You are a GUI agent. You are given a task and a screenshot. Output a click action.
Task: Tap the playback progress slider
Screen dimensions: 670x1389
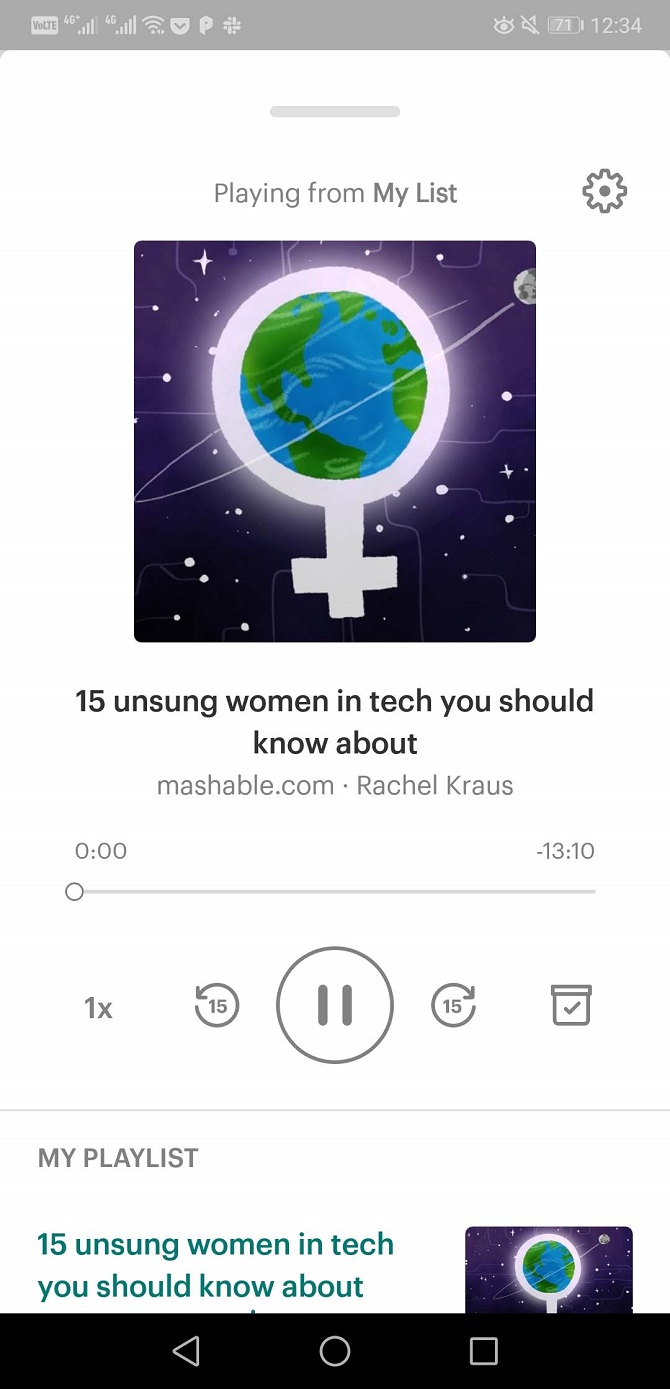point(335,891)
